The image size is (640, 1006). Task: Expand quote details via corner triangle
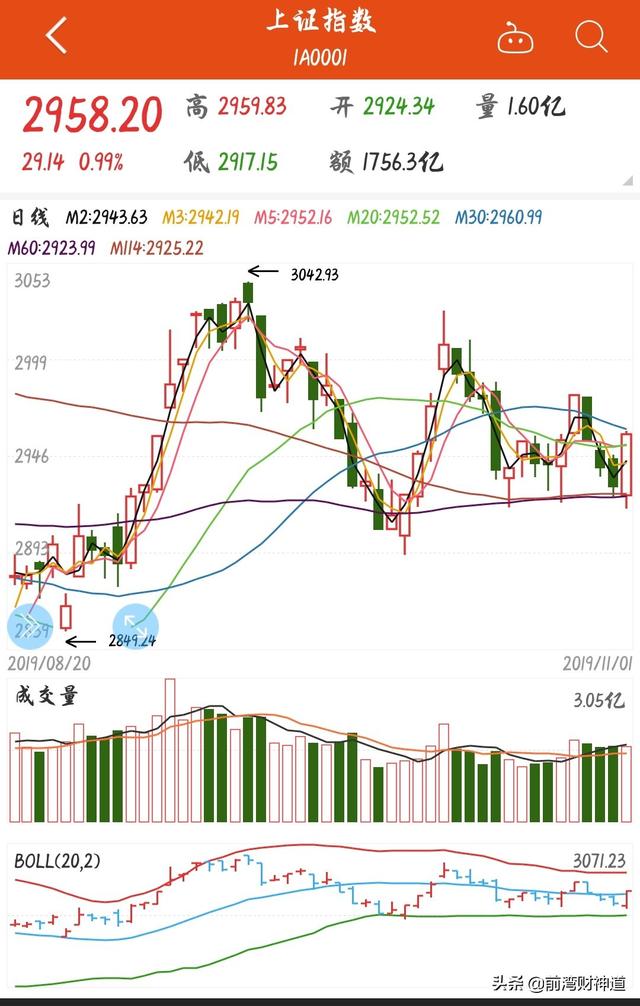pyautogui.click(x=627, y=181)
